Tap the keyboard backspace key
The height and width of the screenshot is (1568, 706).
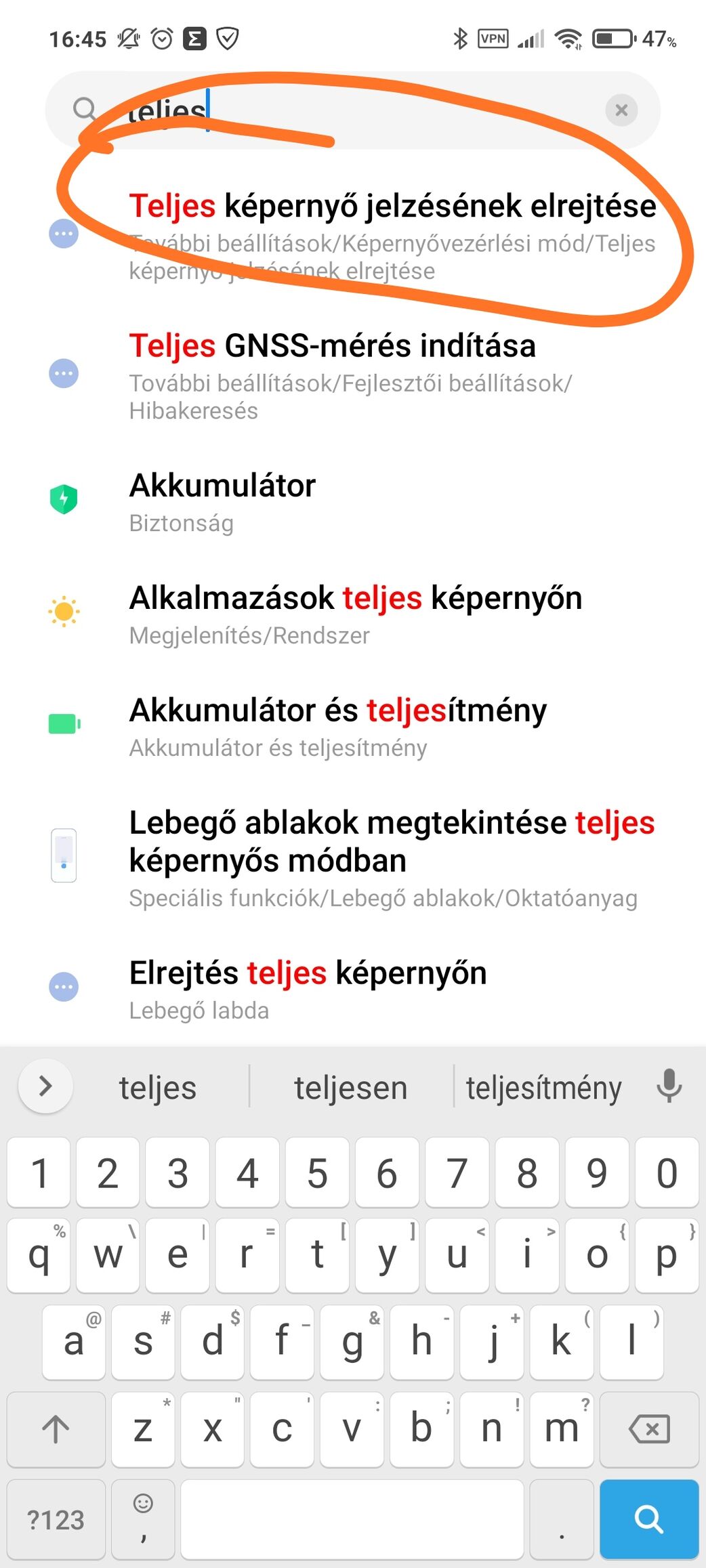tap(648, 1429)
